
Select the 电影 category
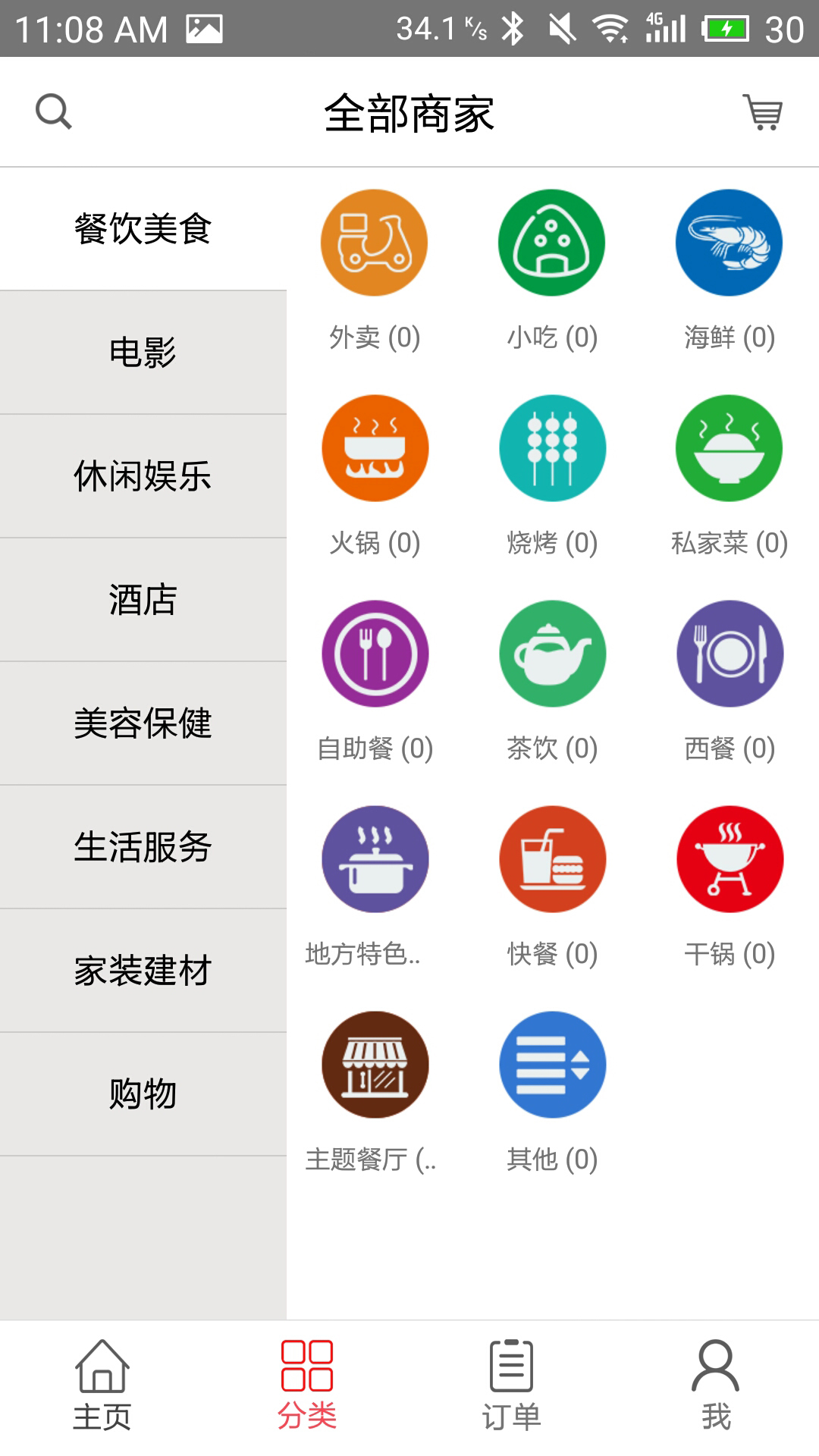point(143,353)
